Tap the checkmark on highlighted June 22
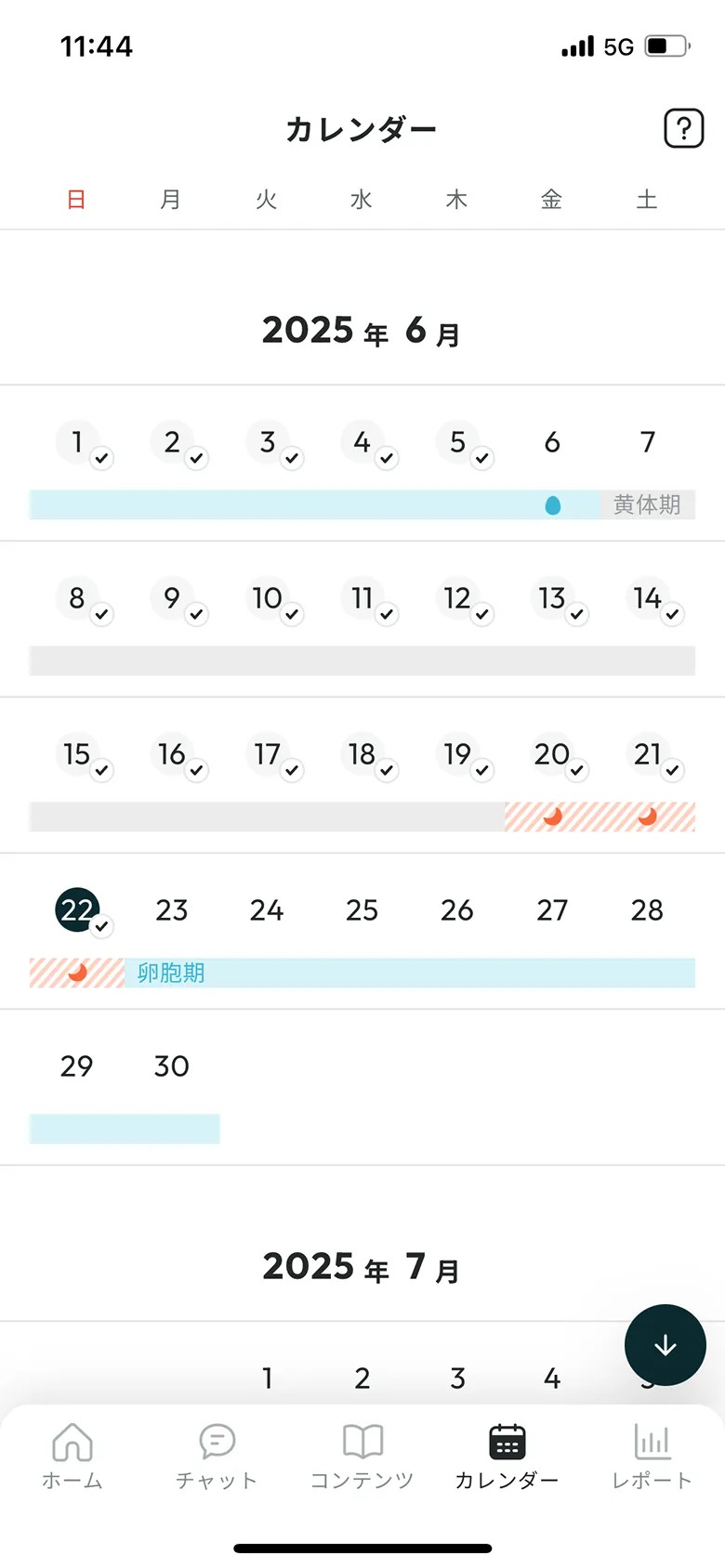Image resolution: width=725 pixels, height=1568 pixels. point(101,925)
